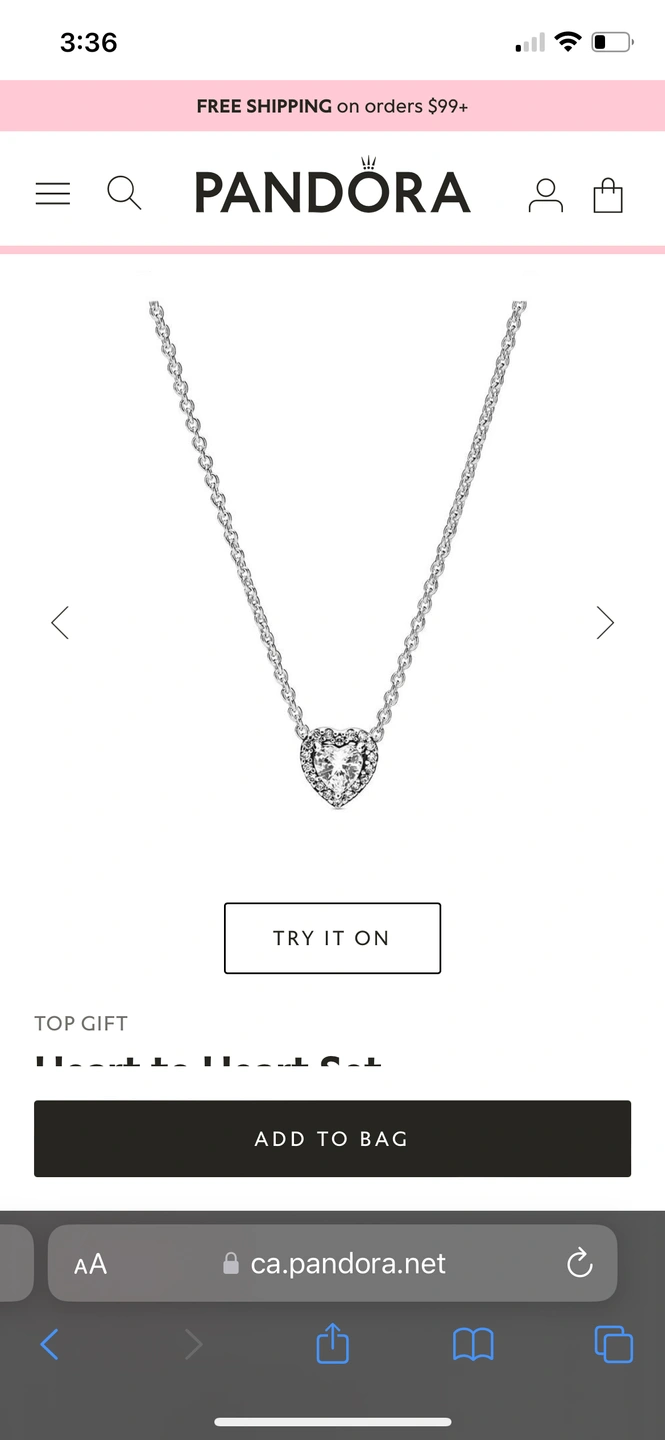Add the necklace to bag

click(x=332, y=1138)
